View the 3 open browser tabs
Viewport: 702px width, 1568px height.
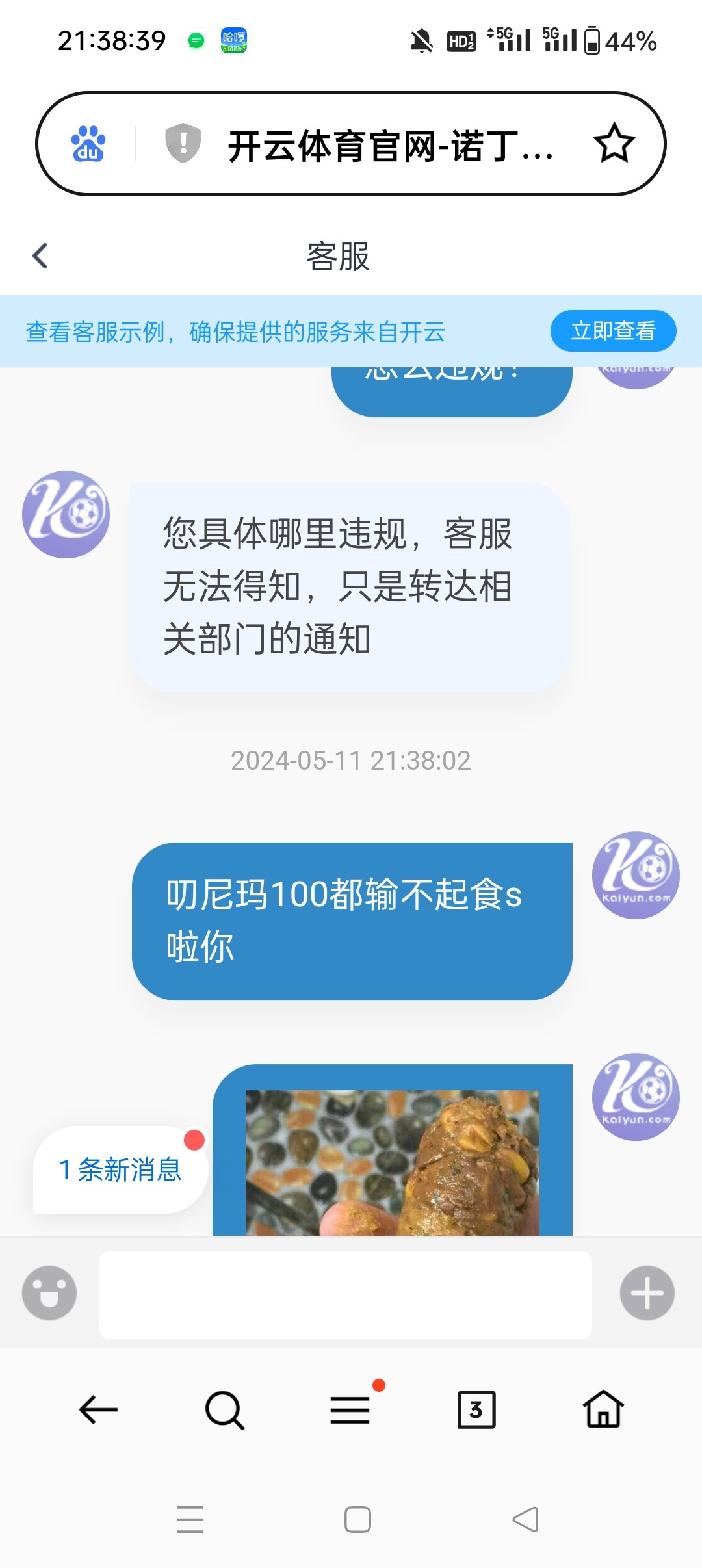click(476, 1410)
